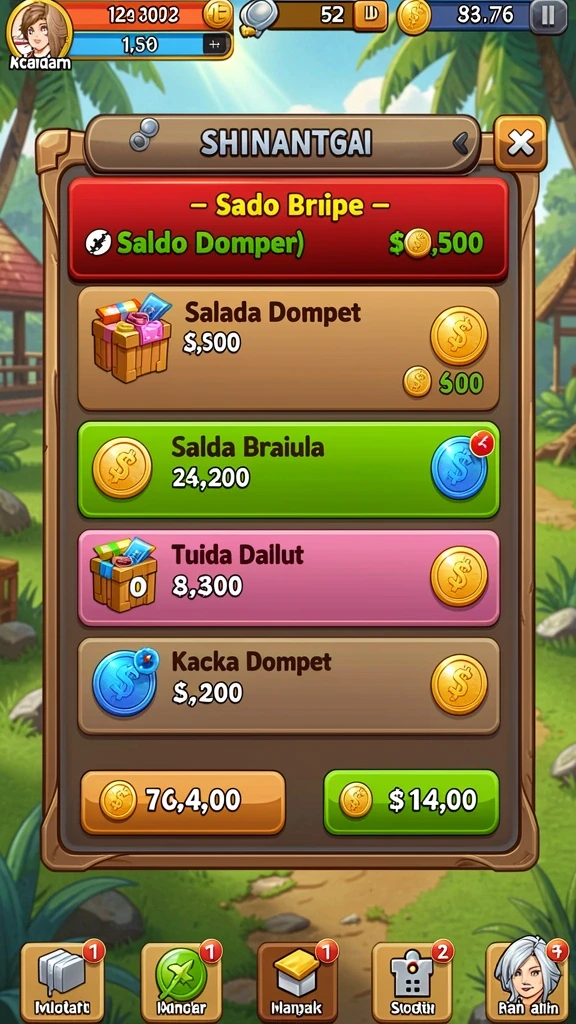The image size is (576, 1024).
Task: Select the Salda Braiula 24,200 pack
Action: click(x=288, y=470)
